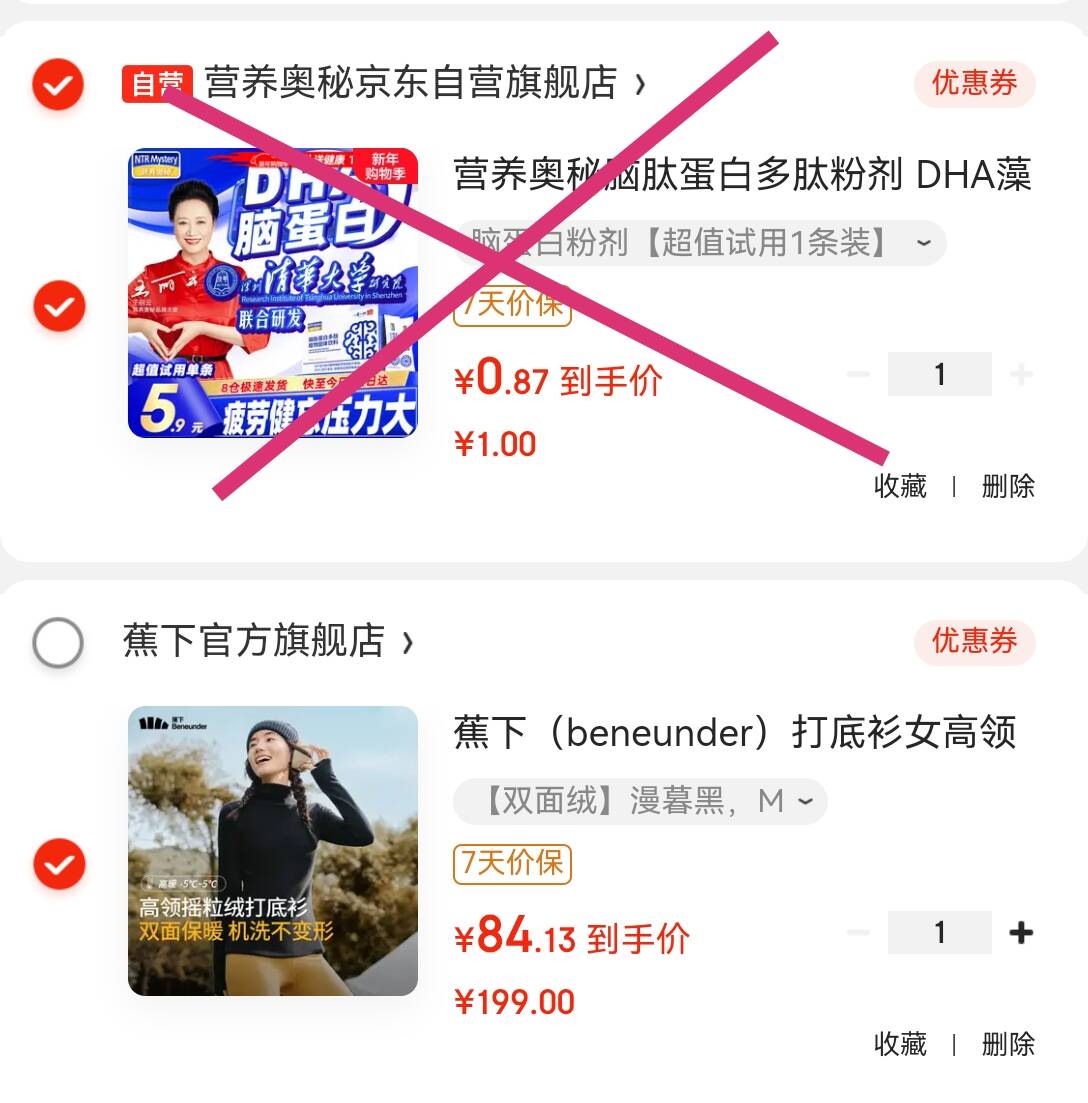The height and width of the screenshot is (1103, 1088).
Task: View the 蕉下 打底衫 product image
Action: tap(273, 851)
